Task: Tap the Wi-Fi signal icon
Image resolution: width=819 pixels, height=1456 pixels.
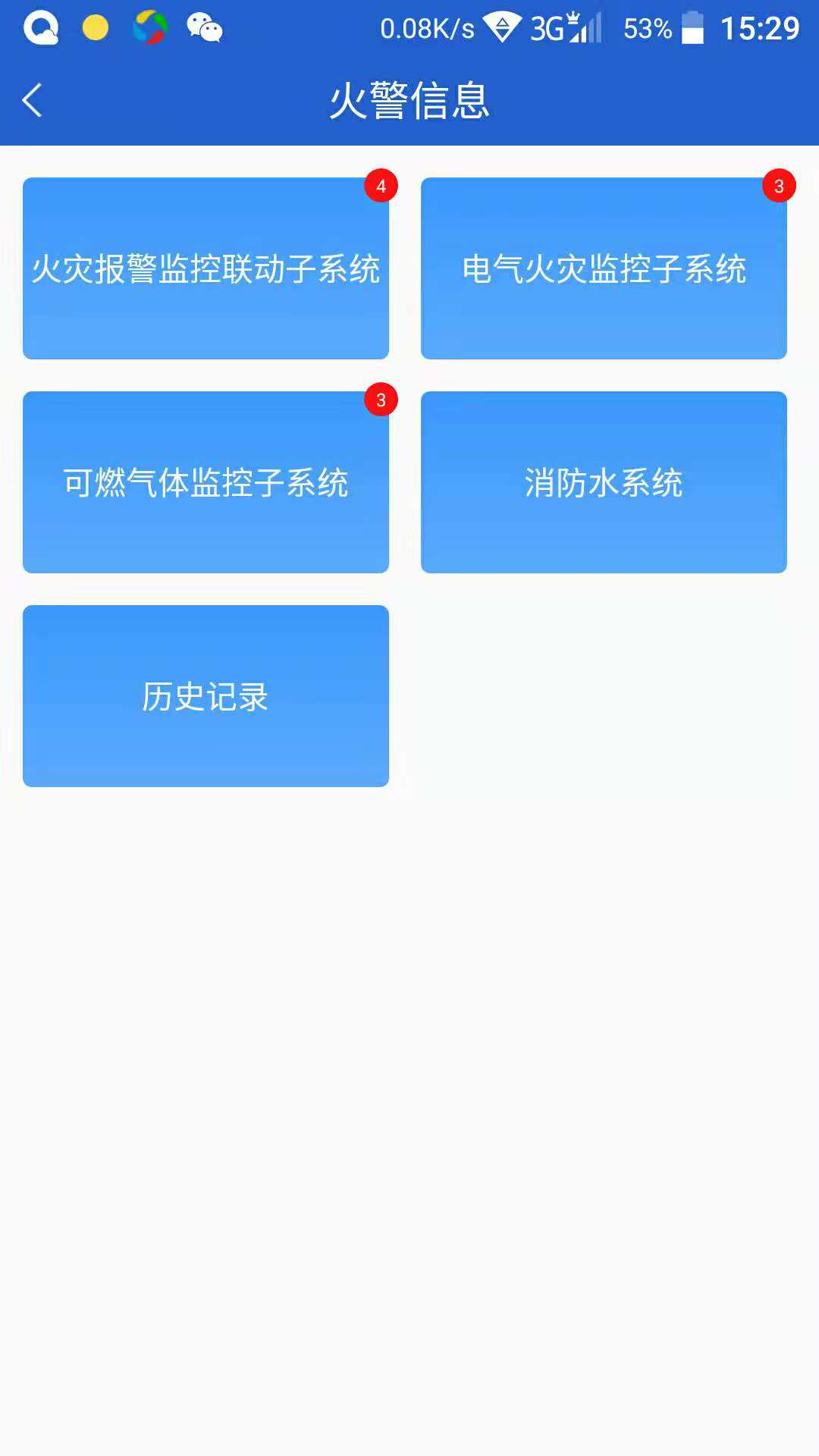Action: (x=502, y=29)
